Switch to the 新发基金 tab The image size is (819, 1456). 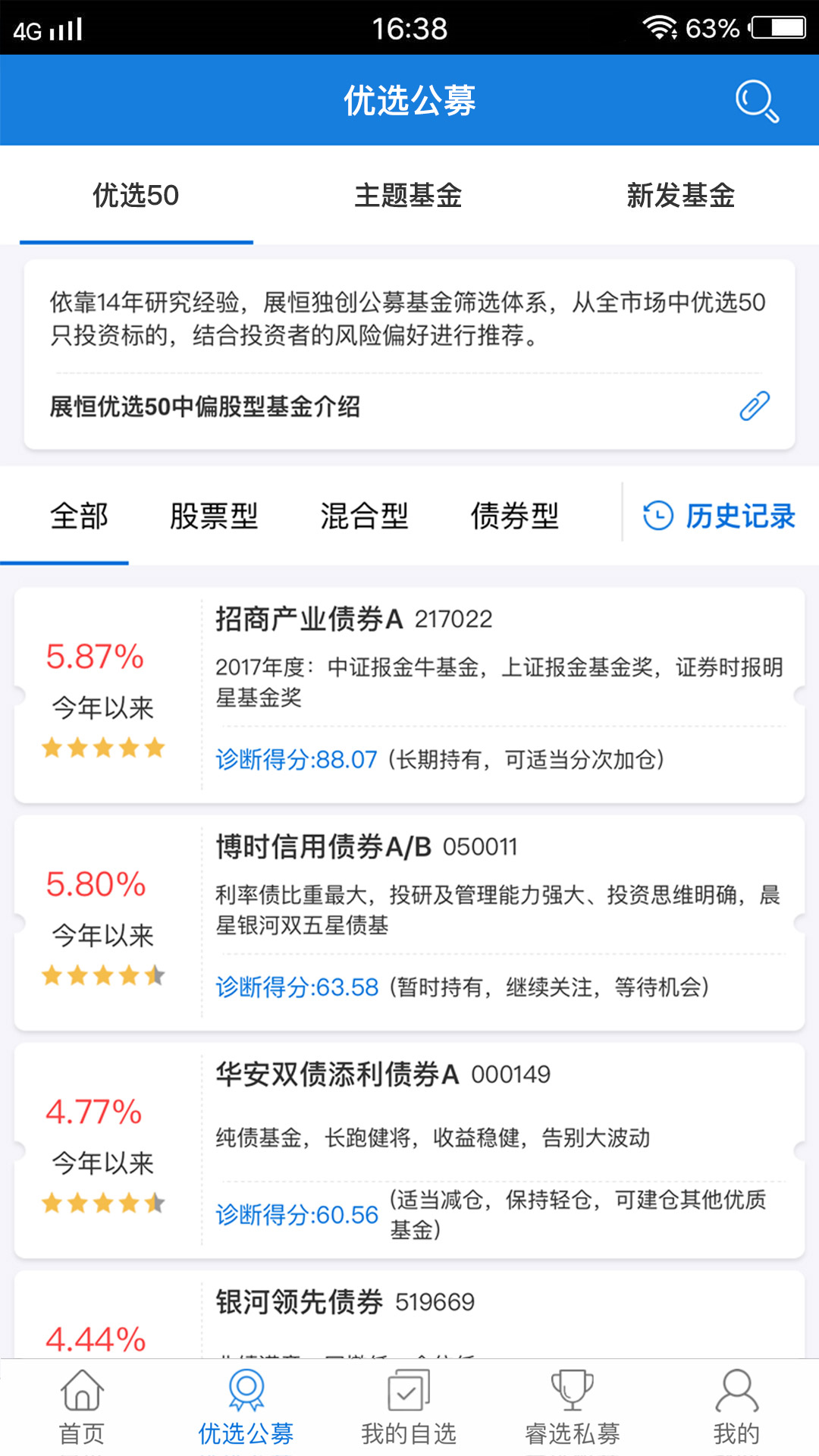[x=681, y=195]
